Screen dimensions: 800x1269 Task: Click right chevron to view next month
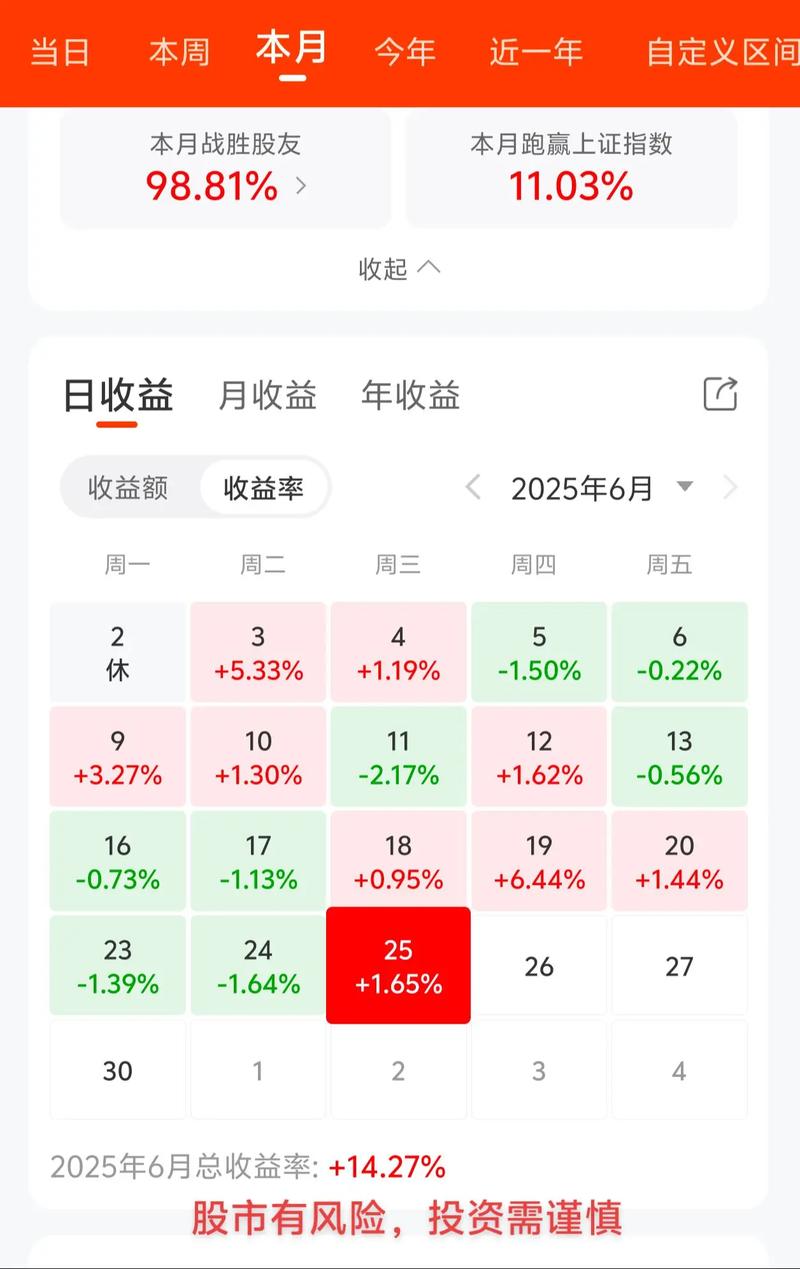(730, 487)
